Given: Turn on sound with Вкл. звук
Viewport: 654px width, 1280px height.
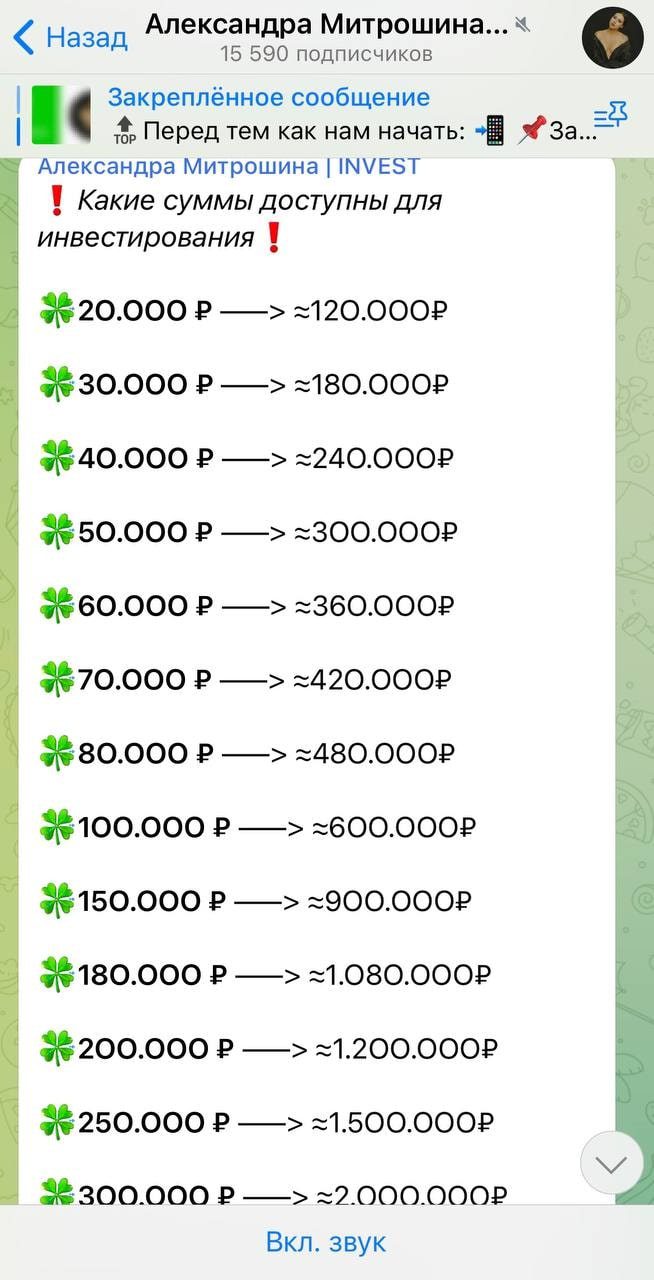Looking at the screenshot, I should [x=326, y=1243].
